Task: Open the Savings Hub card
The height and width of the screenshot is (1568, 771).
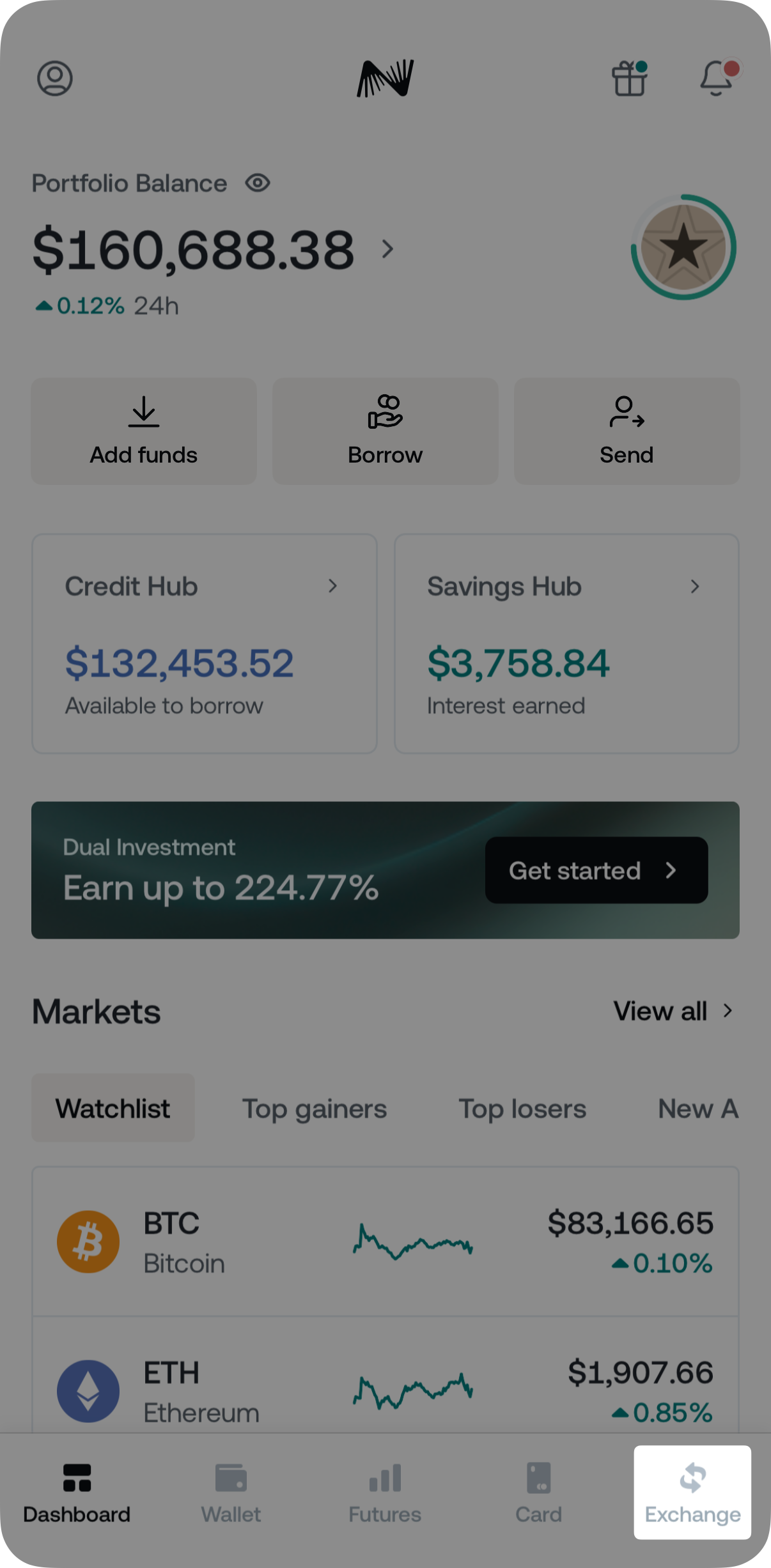Action: click(566, 643)
